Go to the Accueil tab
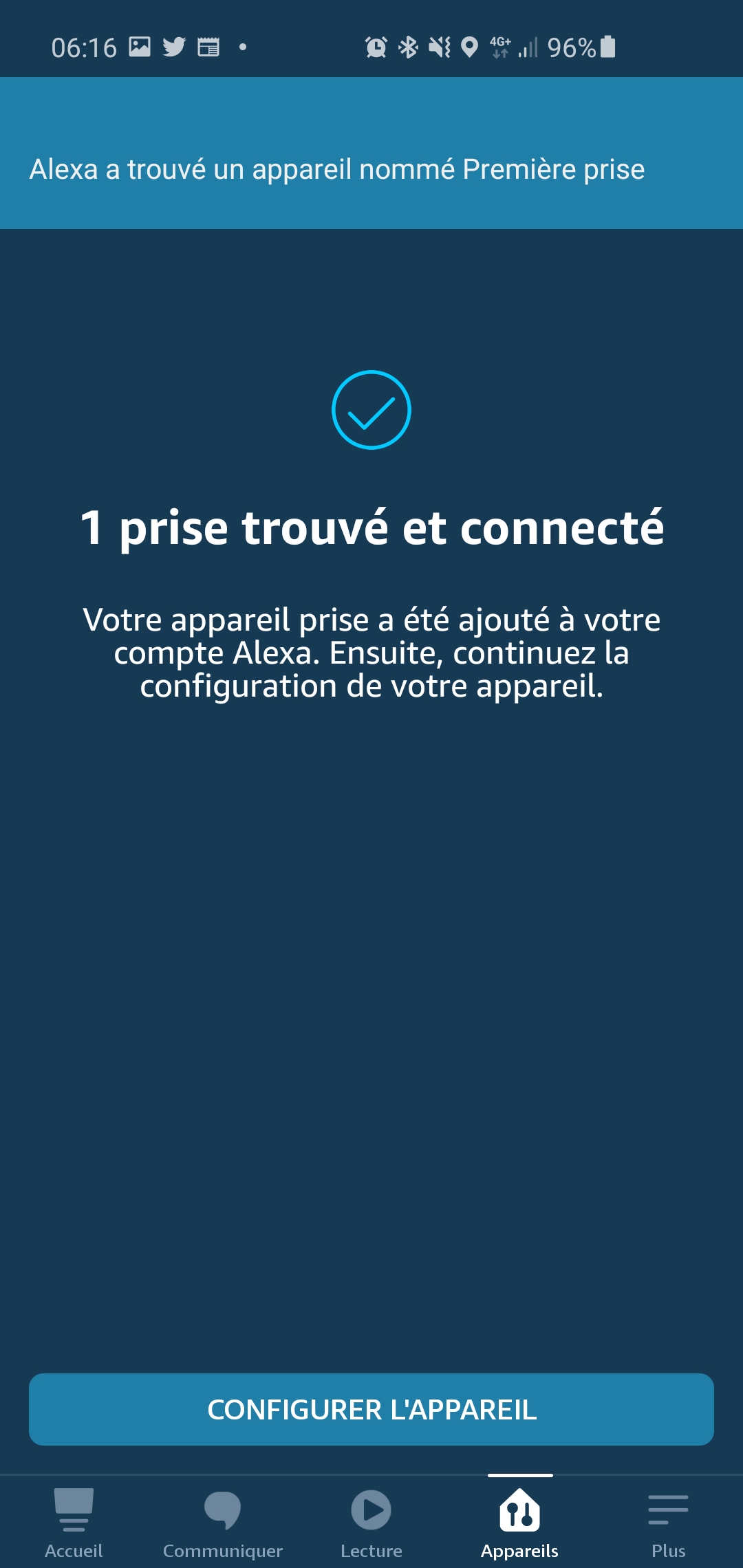This screenshot has height=1568, width=743. pyautogui.click(x=74, y=1523)
